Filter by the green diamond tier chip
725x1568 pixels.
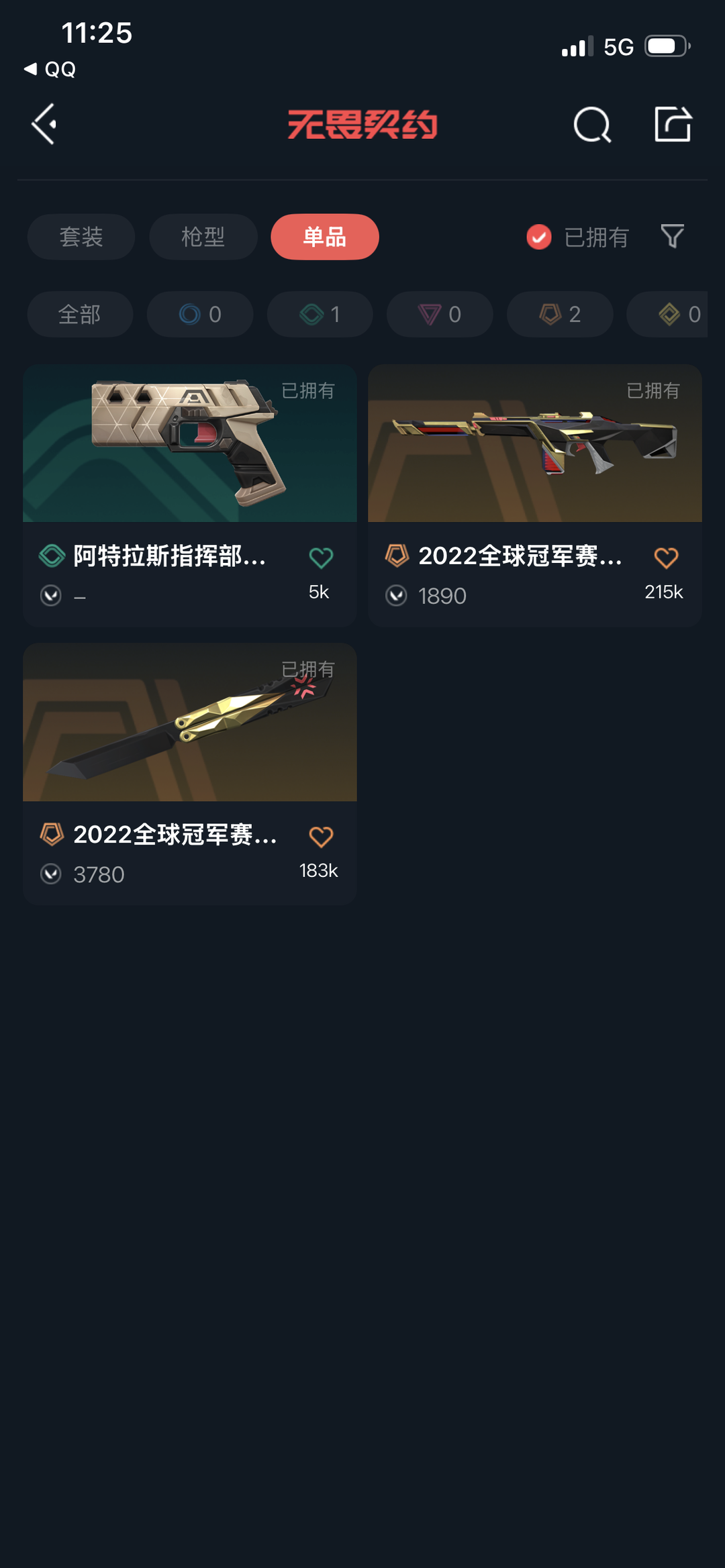coord(320,314)
